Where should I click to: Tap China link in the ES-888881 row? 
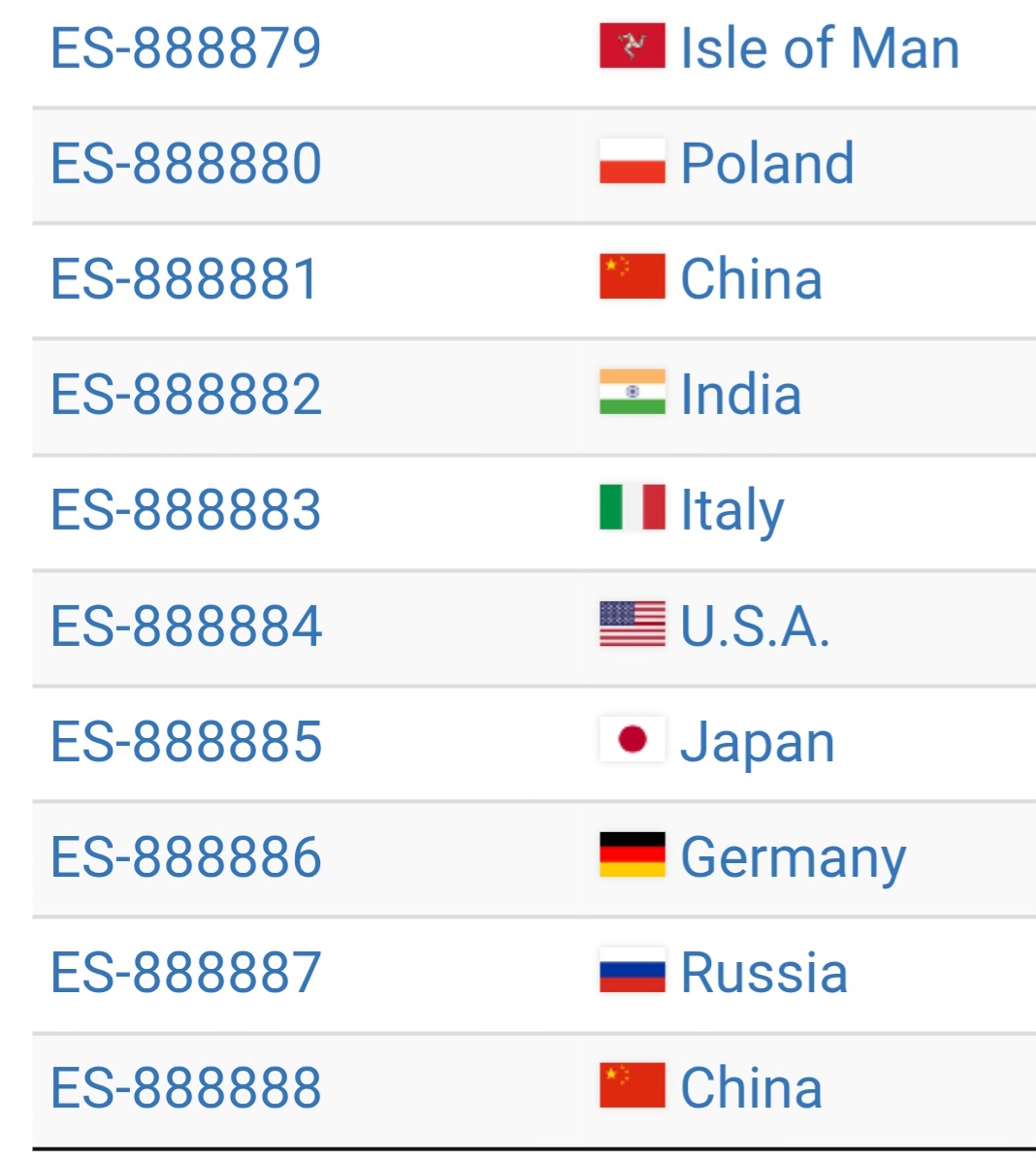click(751, 279)
